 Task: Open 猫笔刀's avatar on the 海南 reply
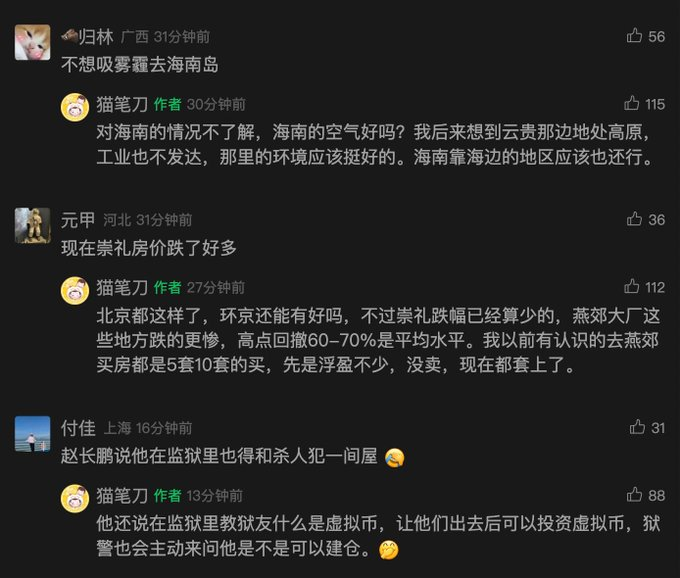(x=75, y=107)
